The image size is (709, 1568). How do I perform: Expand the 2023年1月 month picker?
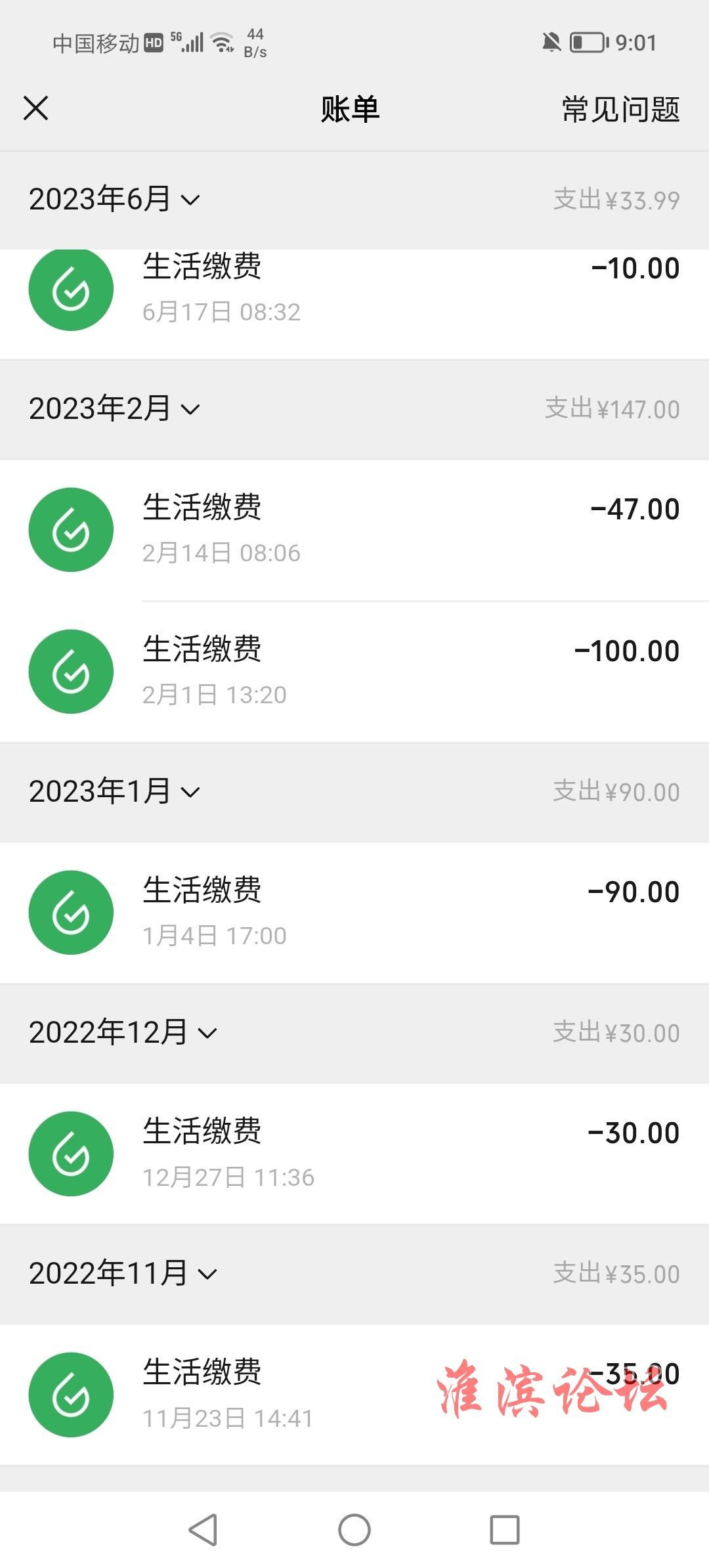[114, 791]
